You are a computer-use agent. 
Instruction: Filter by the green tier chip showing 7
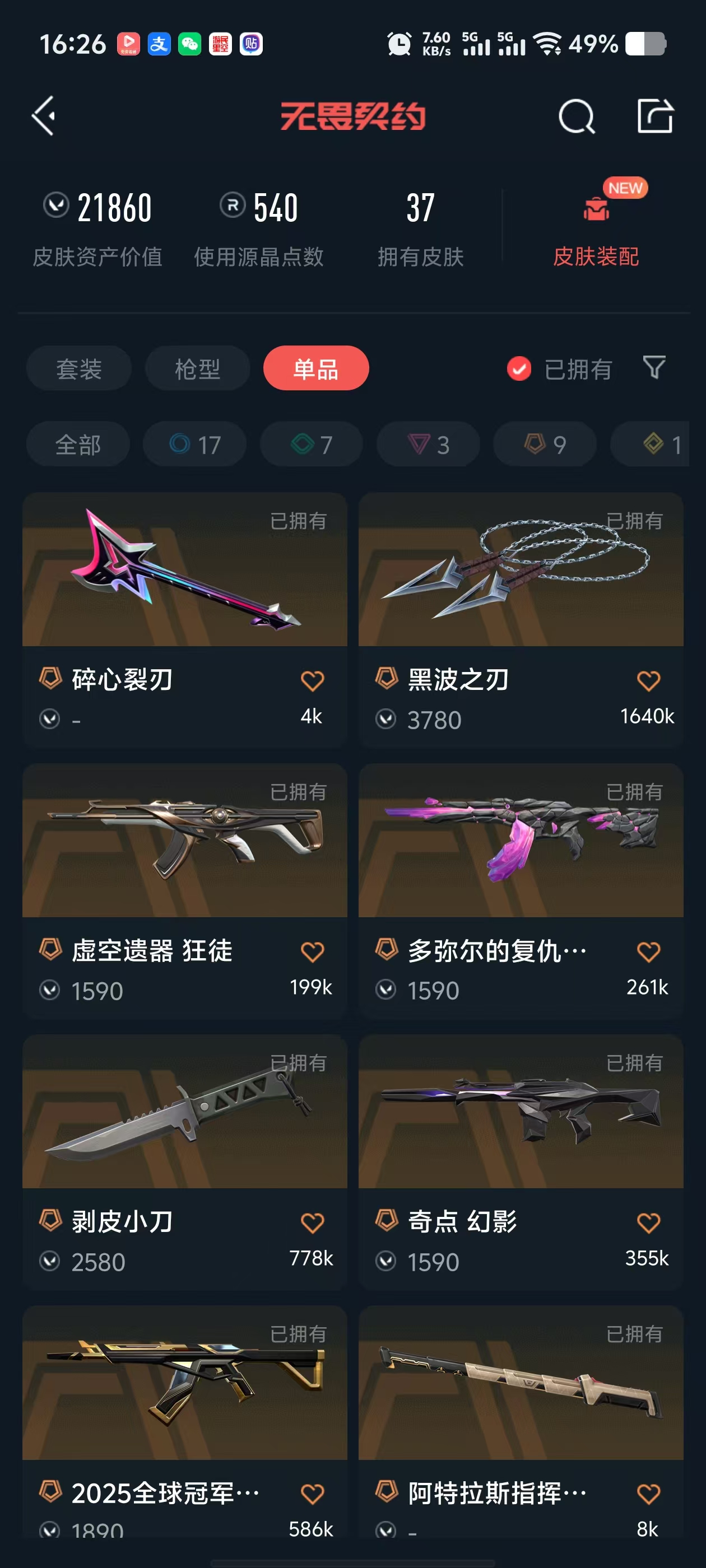pos(312,444)
